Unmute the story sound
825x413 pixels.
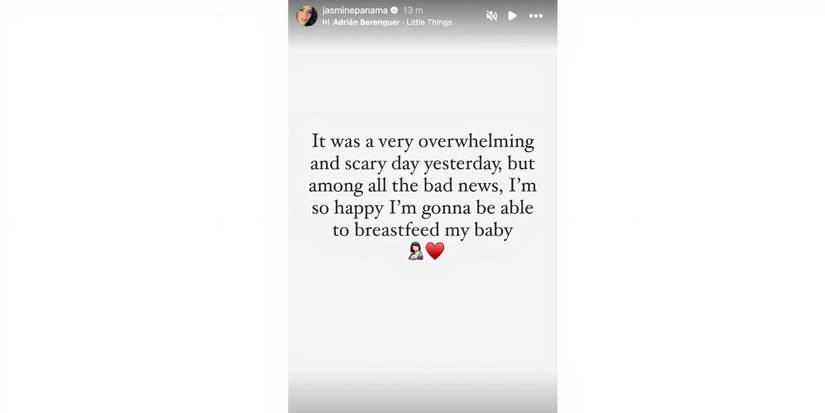tap(491, 16)
